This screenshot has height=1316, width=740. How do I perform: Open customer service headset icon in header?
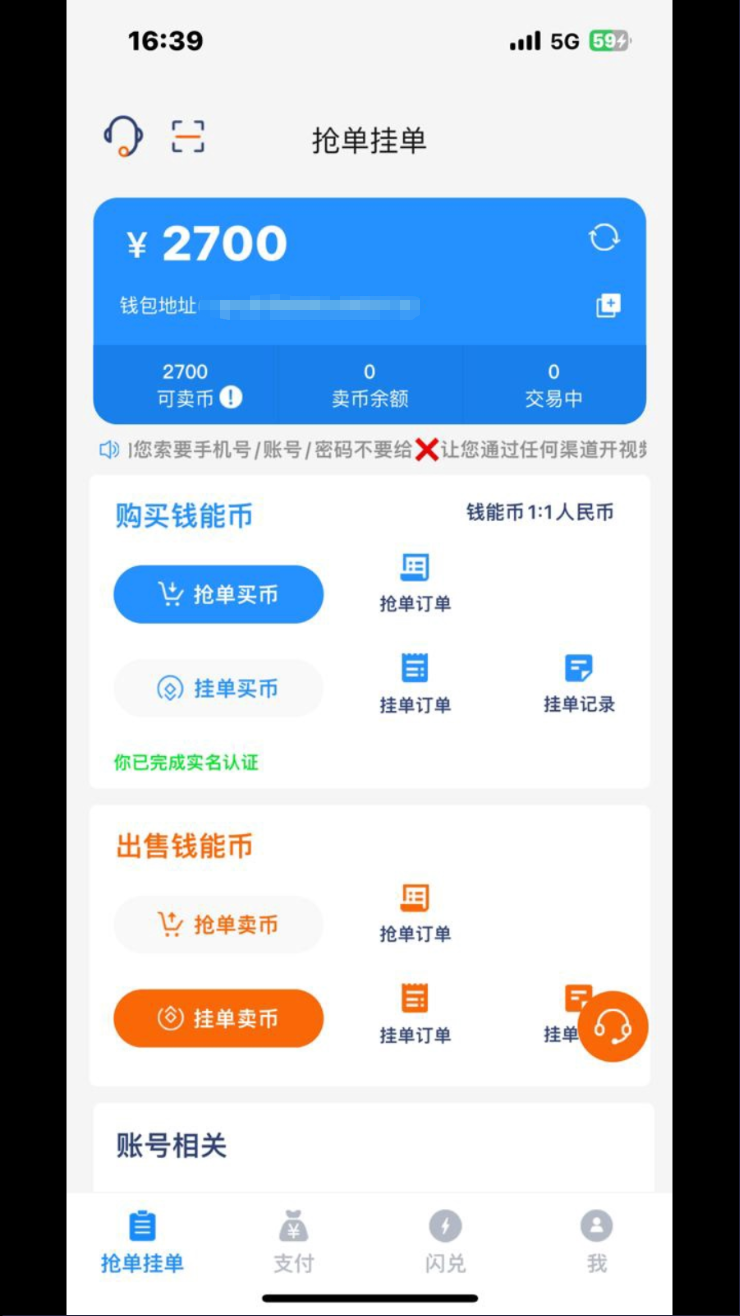point(123,136)
